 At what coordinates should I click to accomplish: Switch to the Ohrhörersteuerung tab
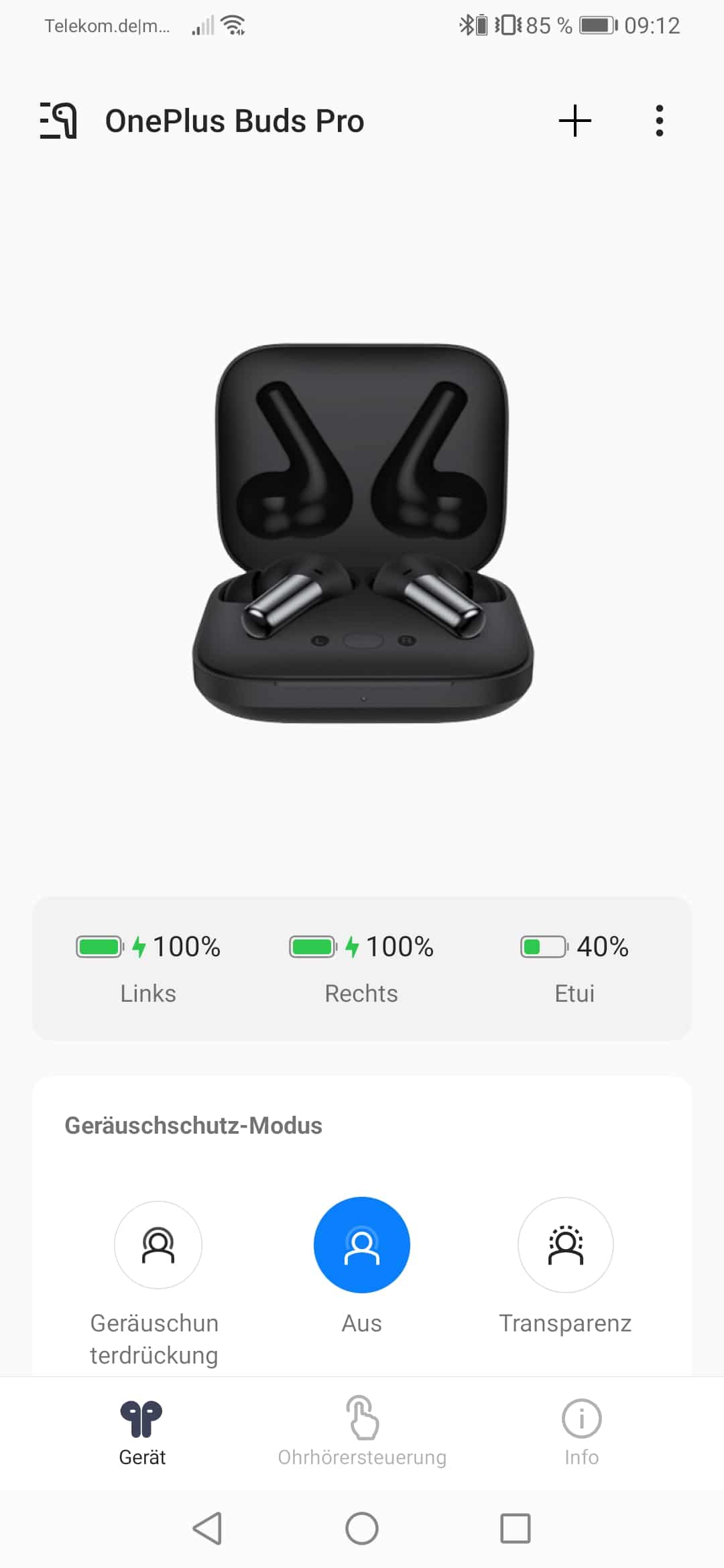pos(362,1433)
